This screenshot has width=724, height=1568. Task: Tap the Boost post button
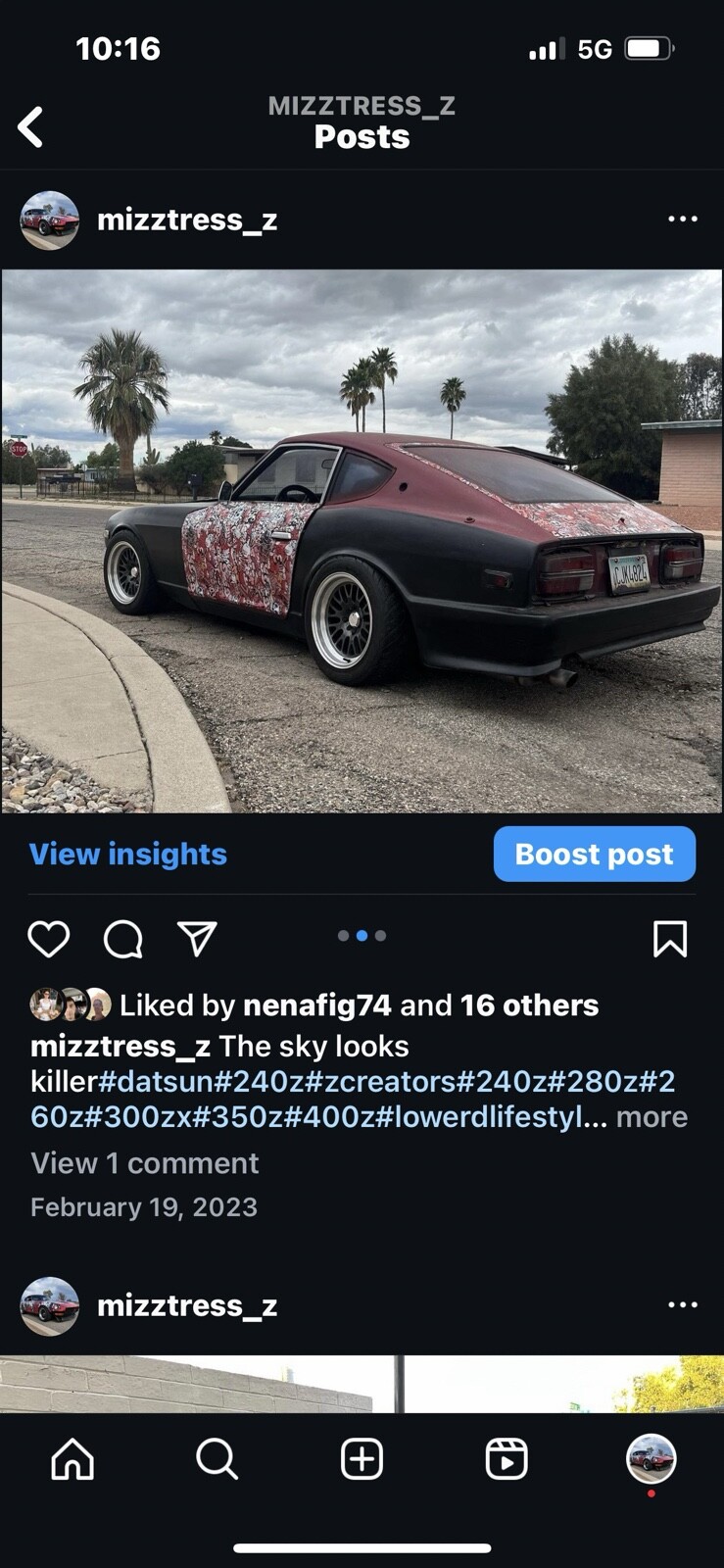tap(594, 854)
